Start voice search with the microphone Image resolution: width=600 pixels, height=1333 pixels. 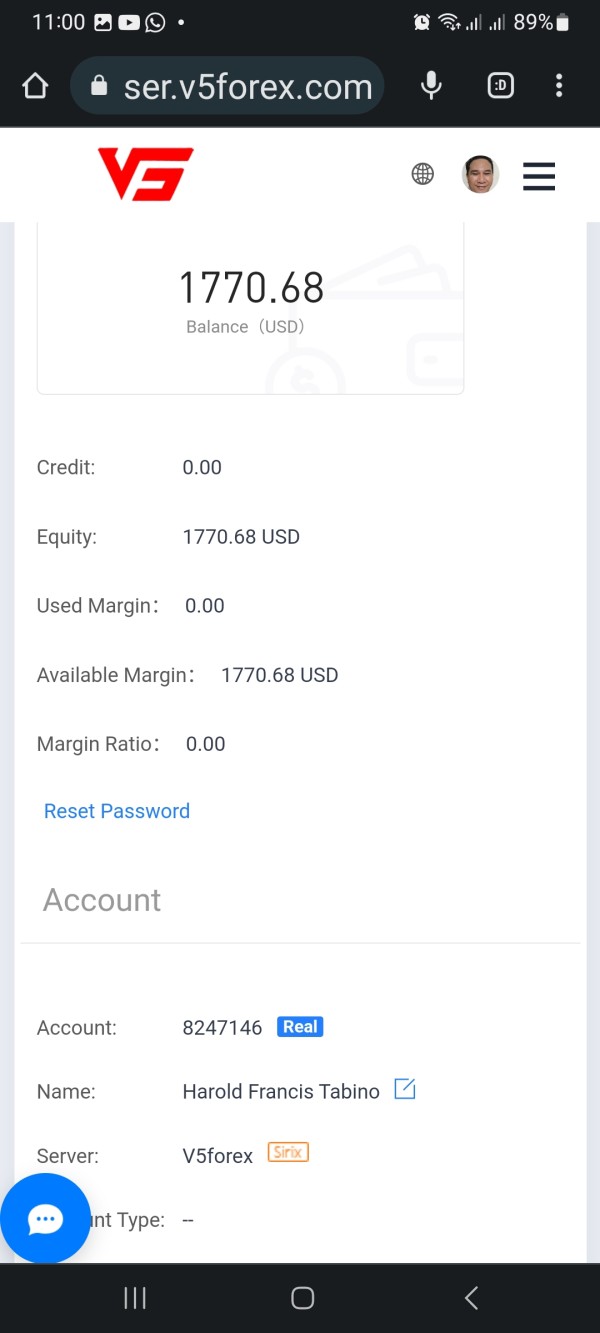431,86
